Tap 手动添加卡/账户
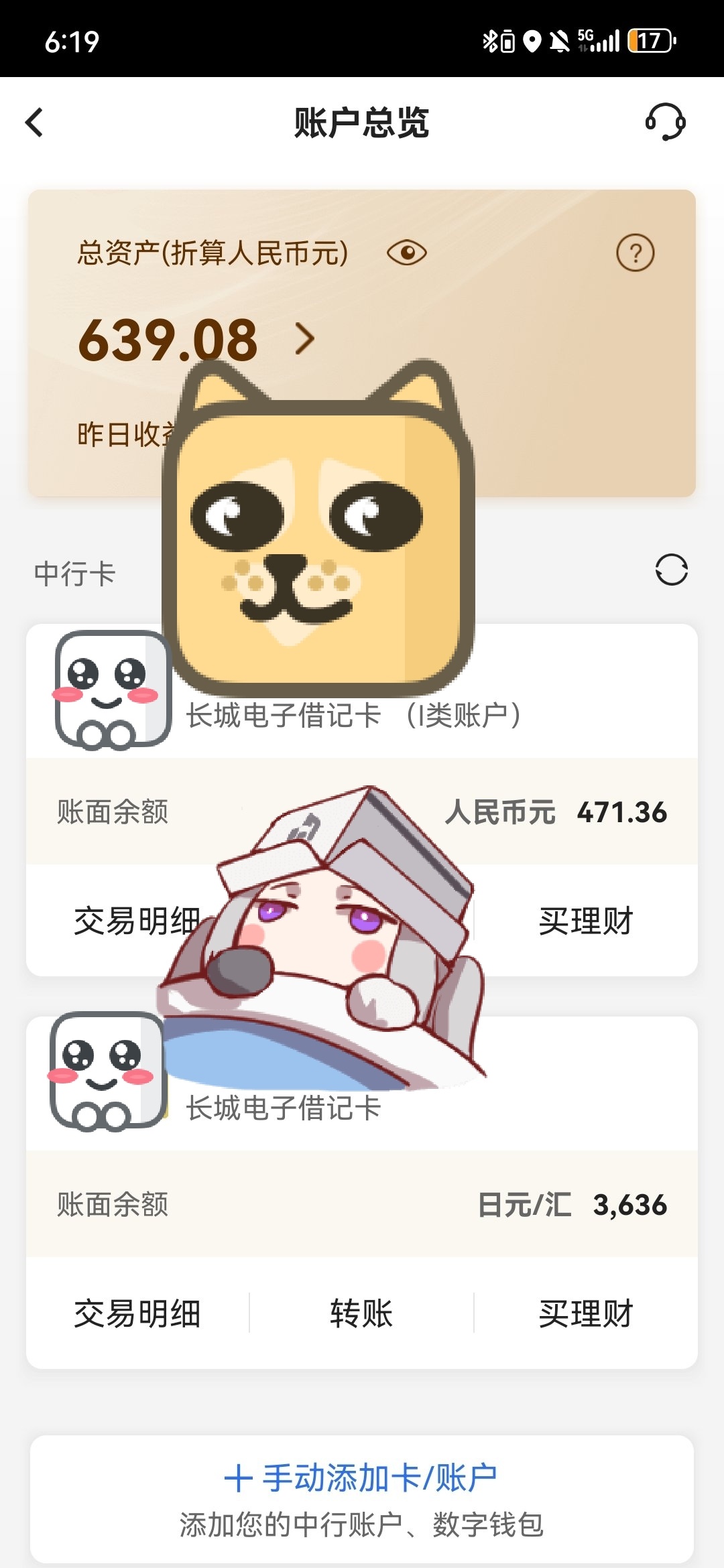This screenshot has width=724, height=1568. (x=361, y=1478)
